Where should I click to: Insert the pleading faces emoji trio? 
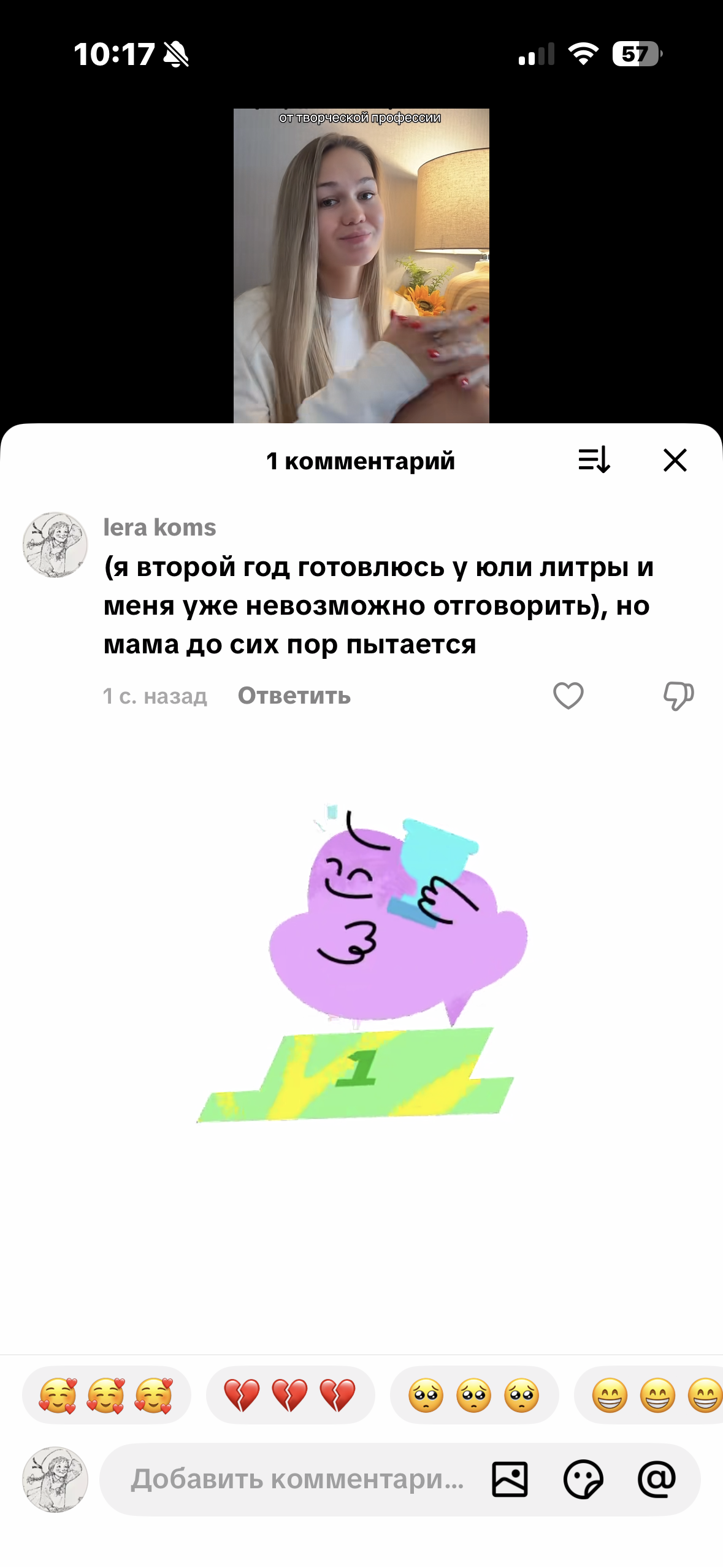473,1396
